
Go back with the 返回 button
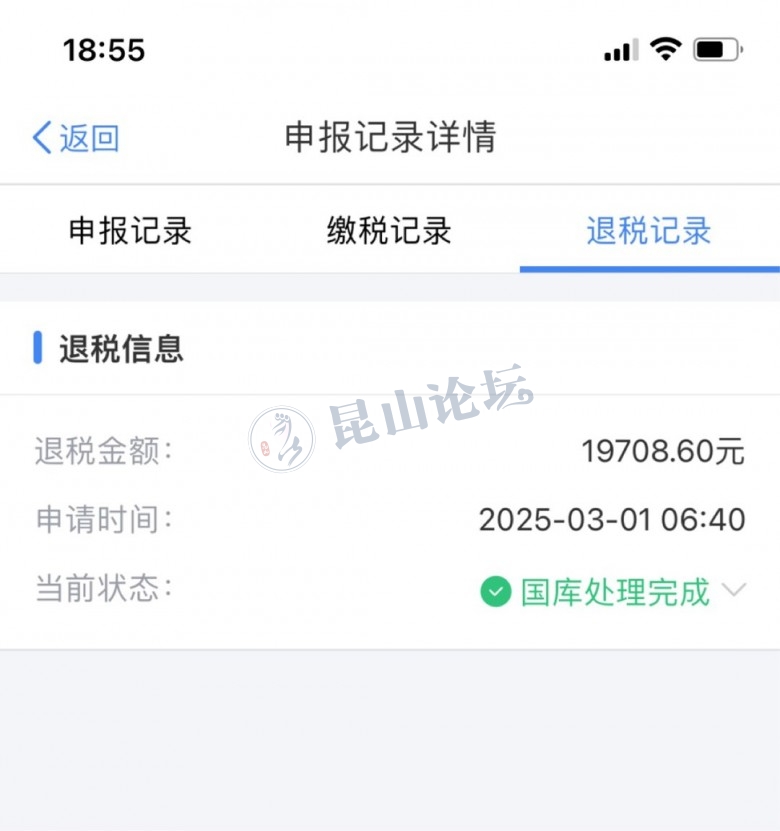pyautogui.click(x=76, y=138)
